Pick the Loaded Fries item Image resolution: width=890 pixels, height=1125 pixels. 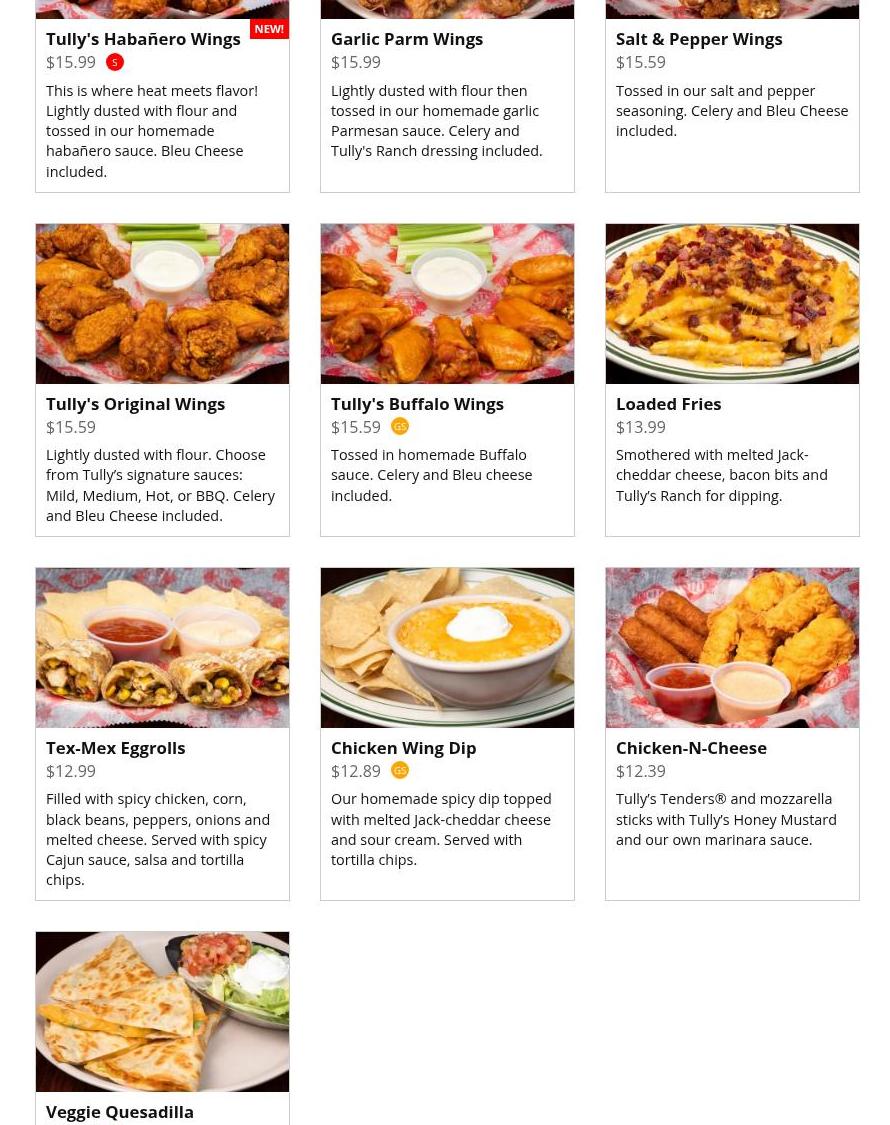coord(668,404)
